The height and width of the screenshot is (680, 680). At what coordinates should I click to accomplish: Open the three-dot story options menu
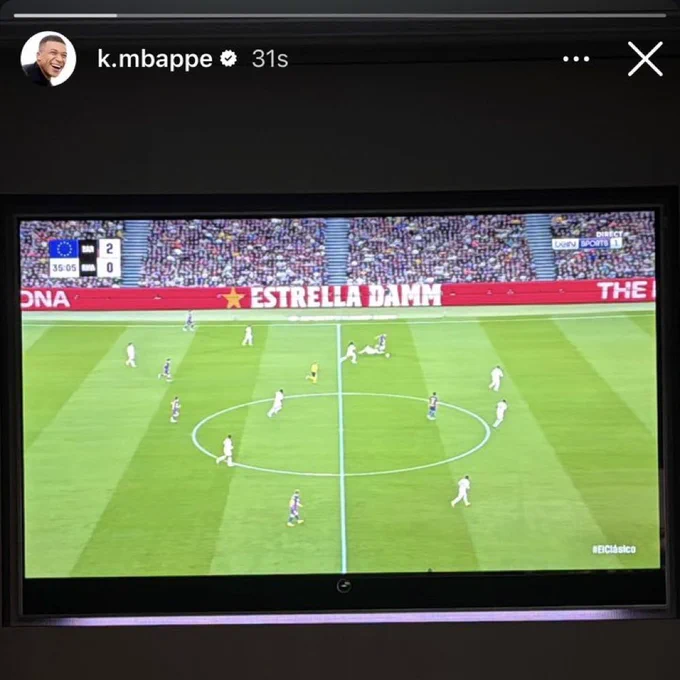[x=576, y=59]
